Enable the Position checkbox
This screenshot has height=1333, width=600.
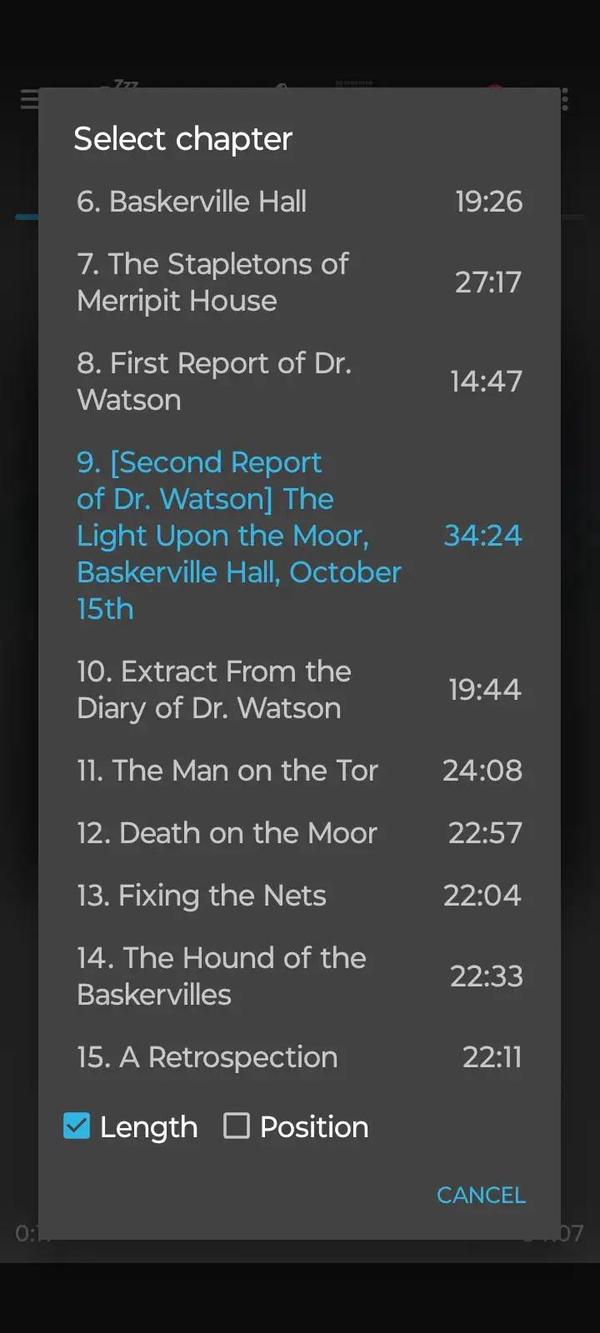(x=237, y=1126)
